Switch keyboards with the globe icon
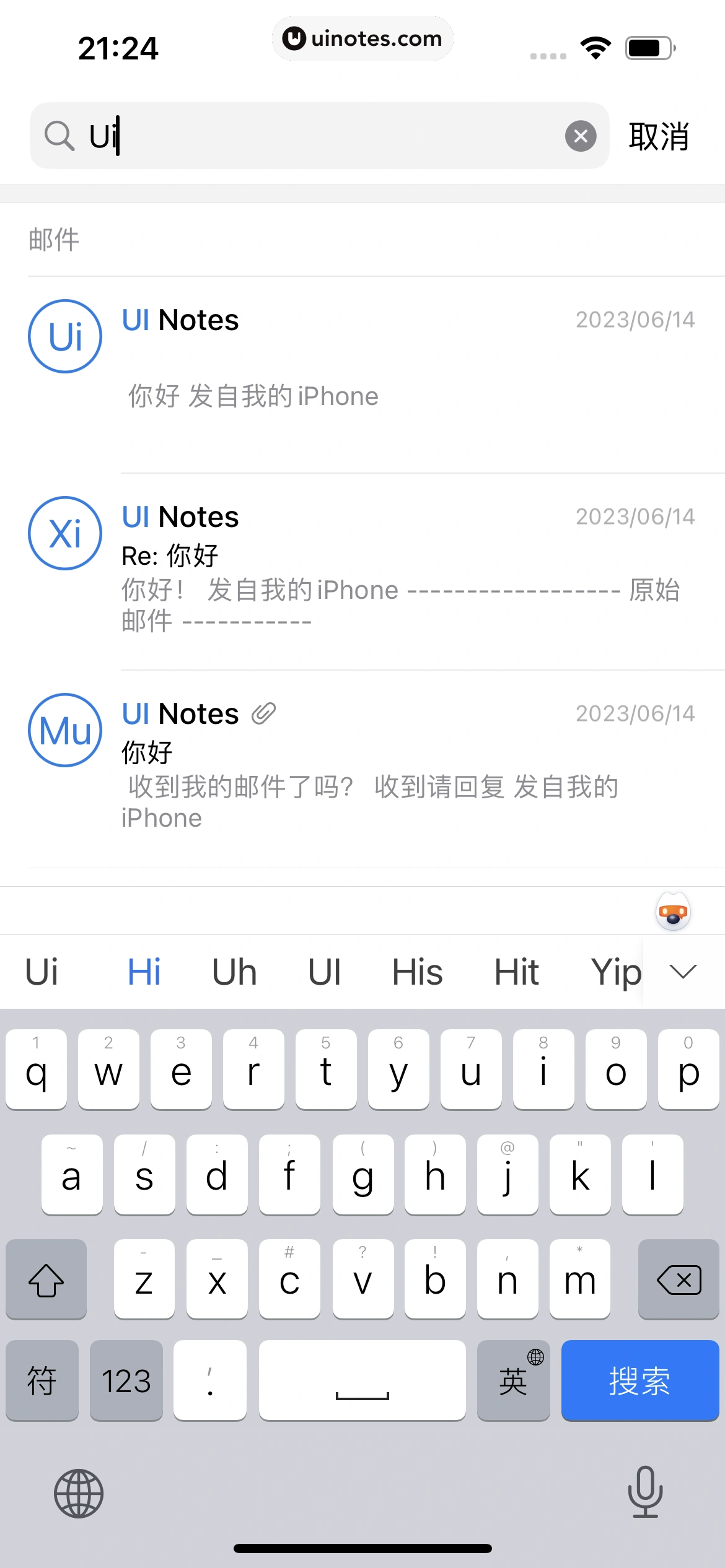 pyautogui.click(x=79, y=1493)
